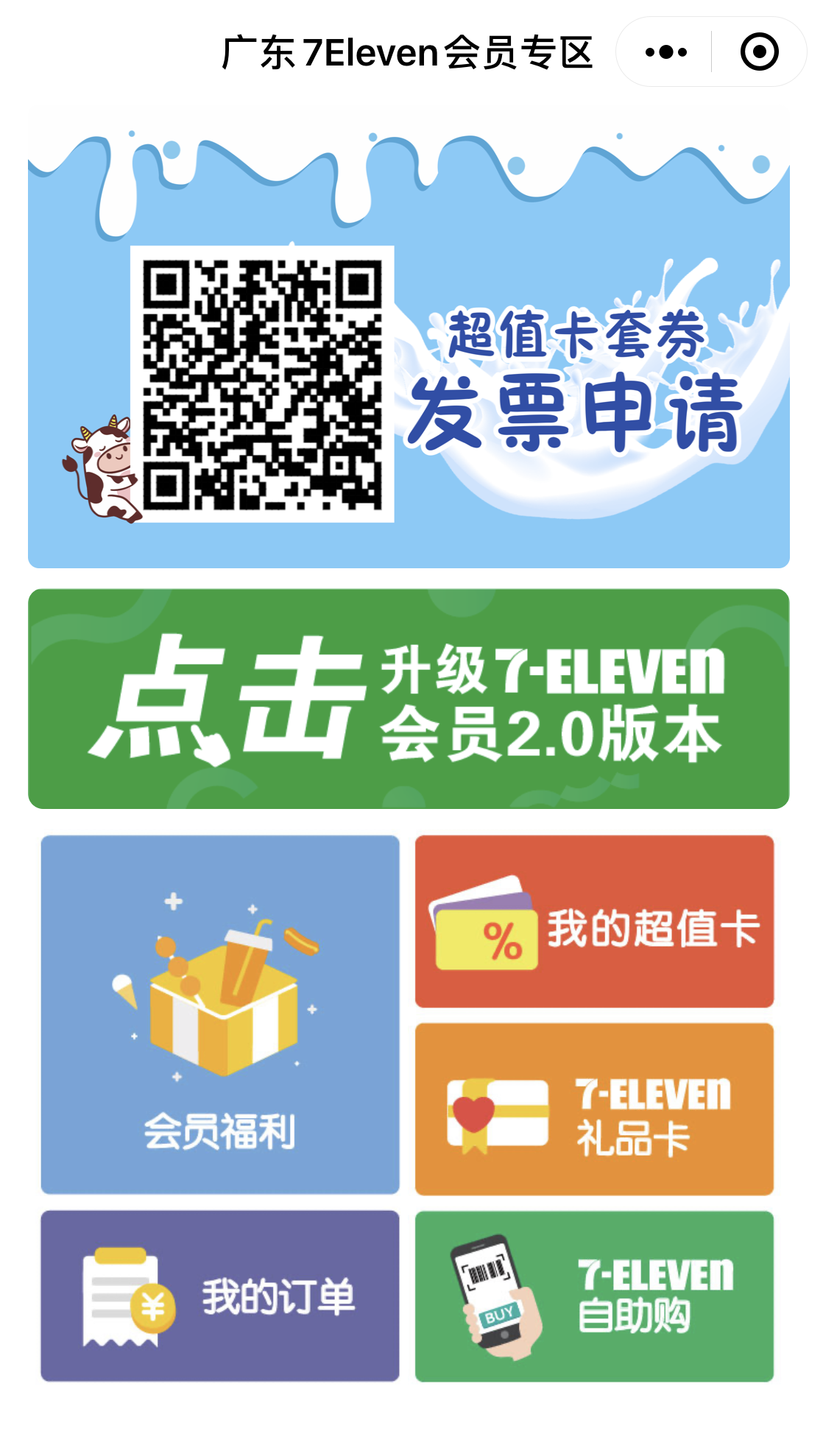Viewport: 823px width, 1456px height.
Task: Open 我的超值卡 card
Action: 594,921
